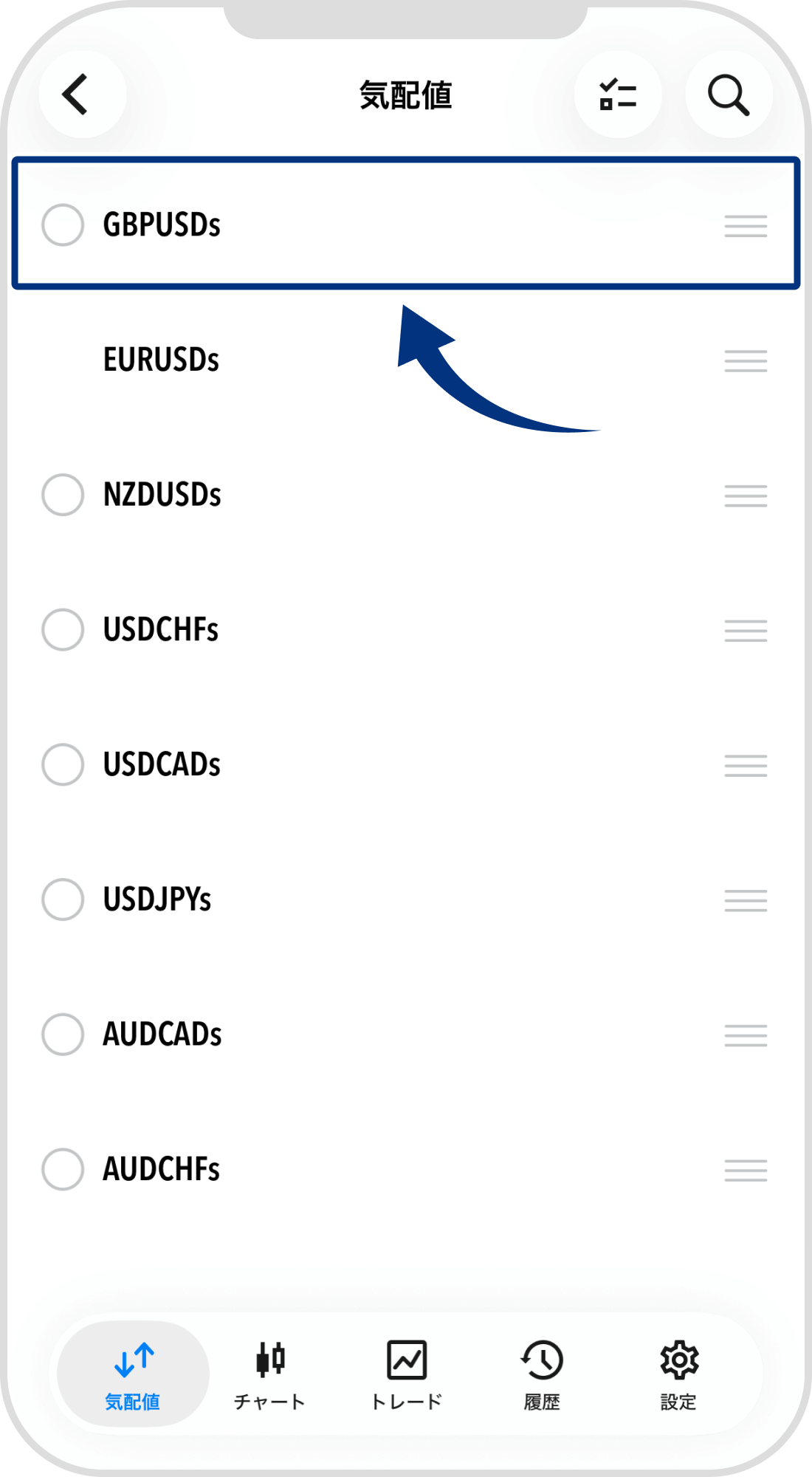Select the AUDCADs radio circle
812x1477 pixels.
tap(63, 1035)
